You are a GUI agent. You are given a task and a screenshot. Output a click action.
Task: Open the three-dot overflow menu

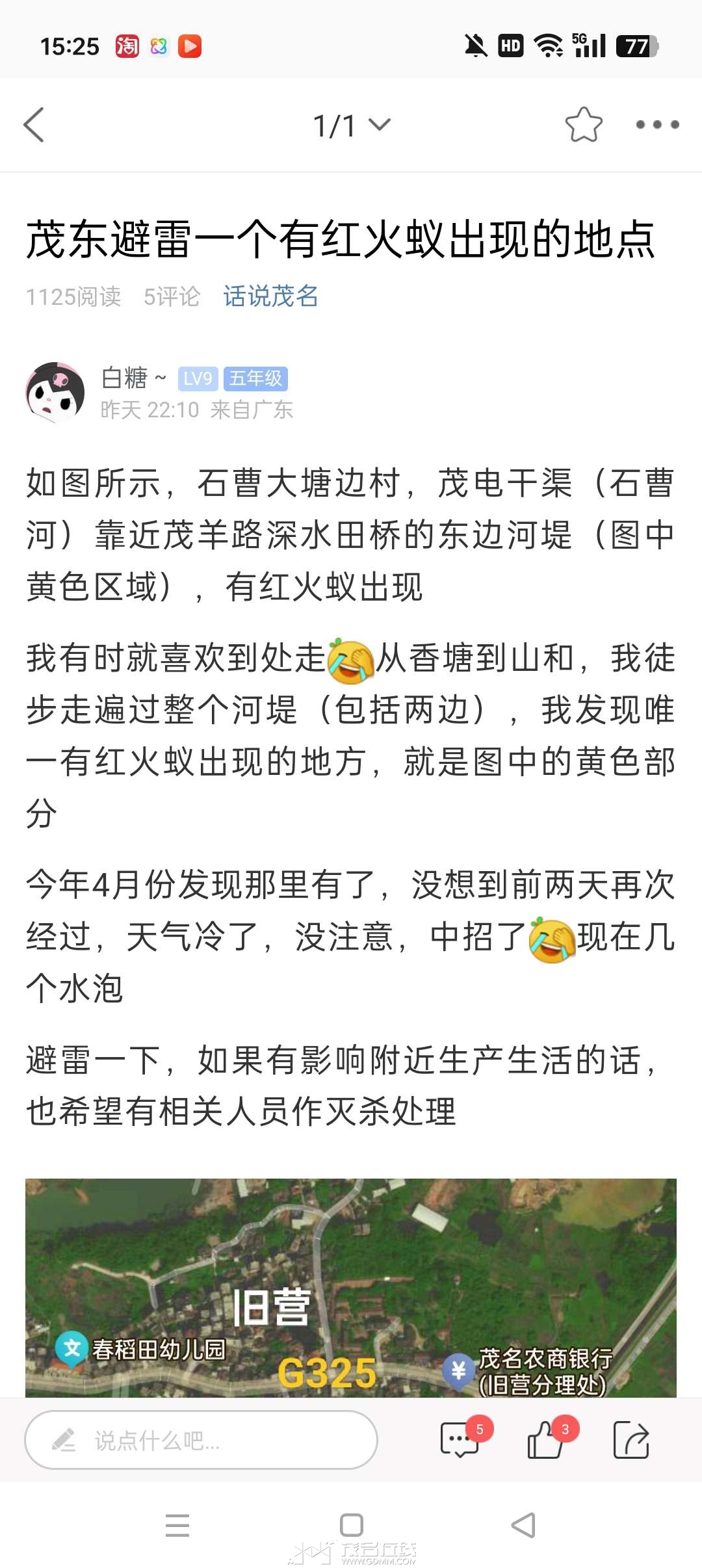click(656, 125)
